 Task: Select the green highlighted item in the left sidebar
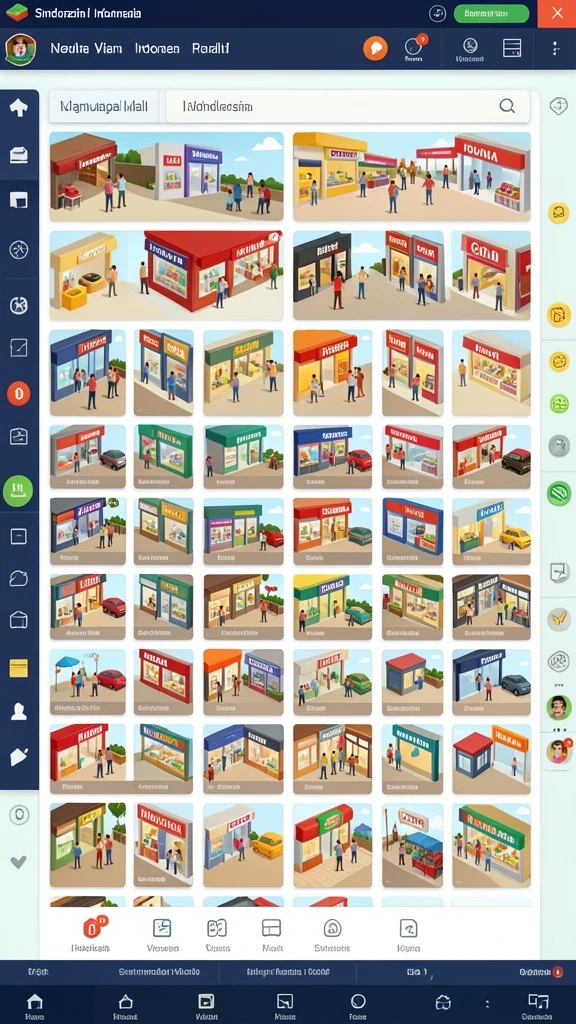pos(18,491)
